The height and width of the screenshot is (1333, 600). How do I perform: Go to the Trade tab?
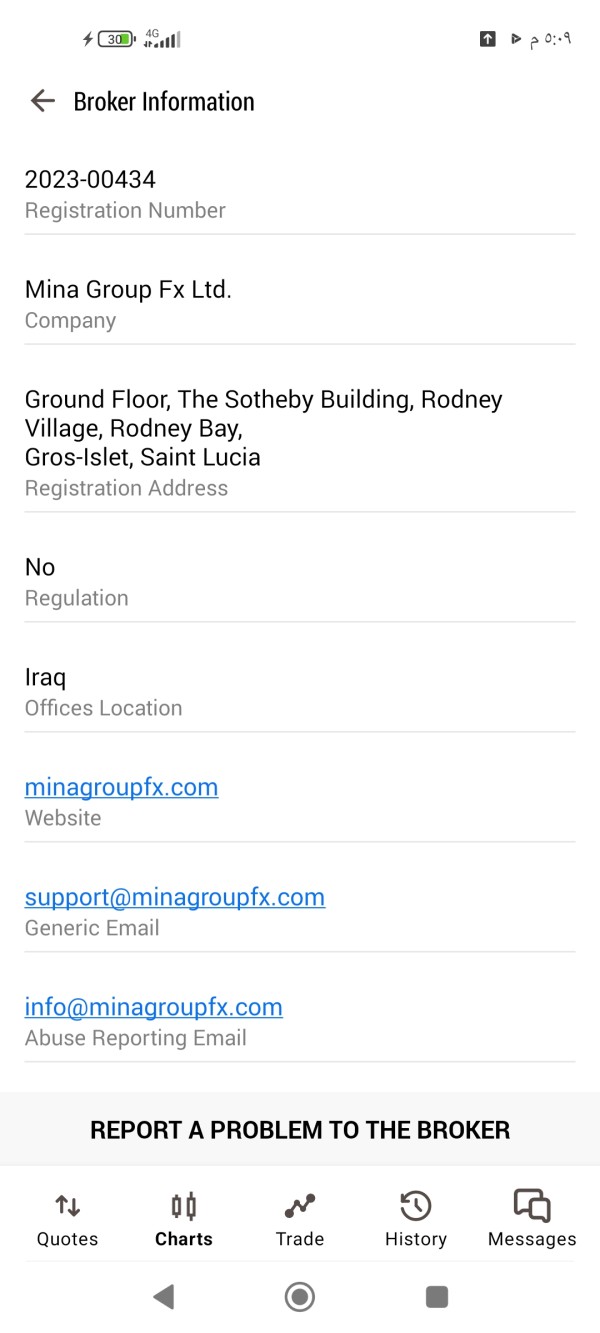click(300, 1220)
